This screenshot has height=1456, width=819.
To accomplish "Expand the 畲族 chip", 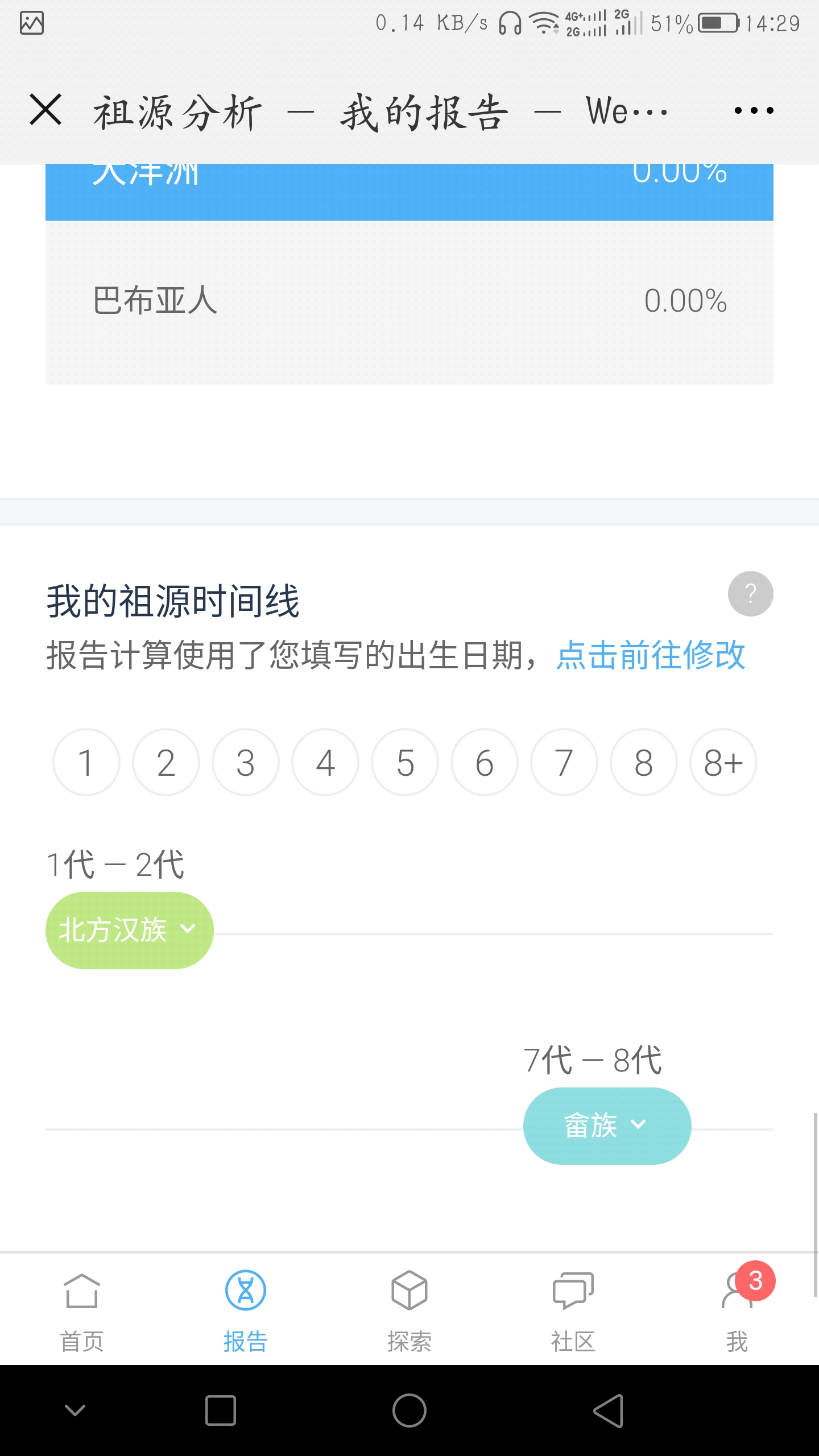I will [x=607, y=1126].
